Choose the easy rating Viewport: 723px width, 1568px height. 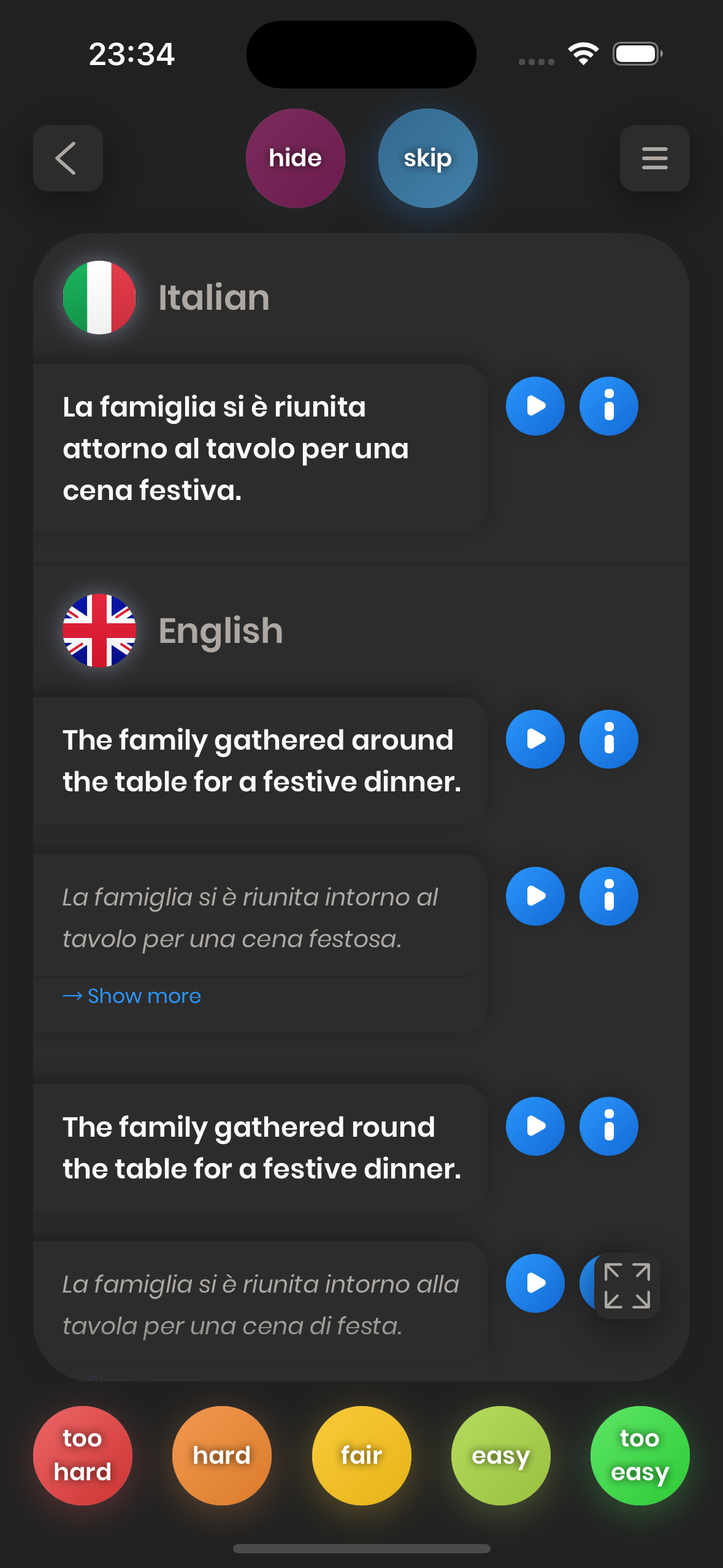pos(500,1455)
